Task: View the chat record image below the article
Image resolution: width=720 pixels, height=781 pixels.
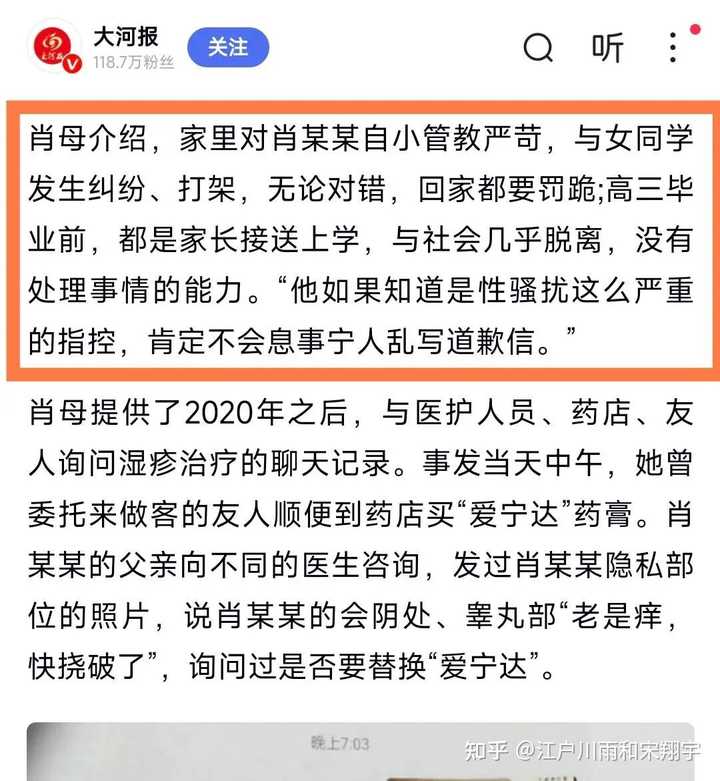Action: point(360,751)
